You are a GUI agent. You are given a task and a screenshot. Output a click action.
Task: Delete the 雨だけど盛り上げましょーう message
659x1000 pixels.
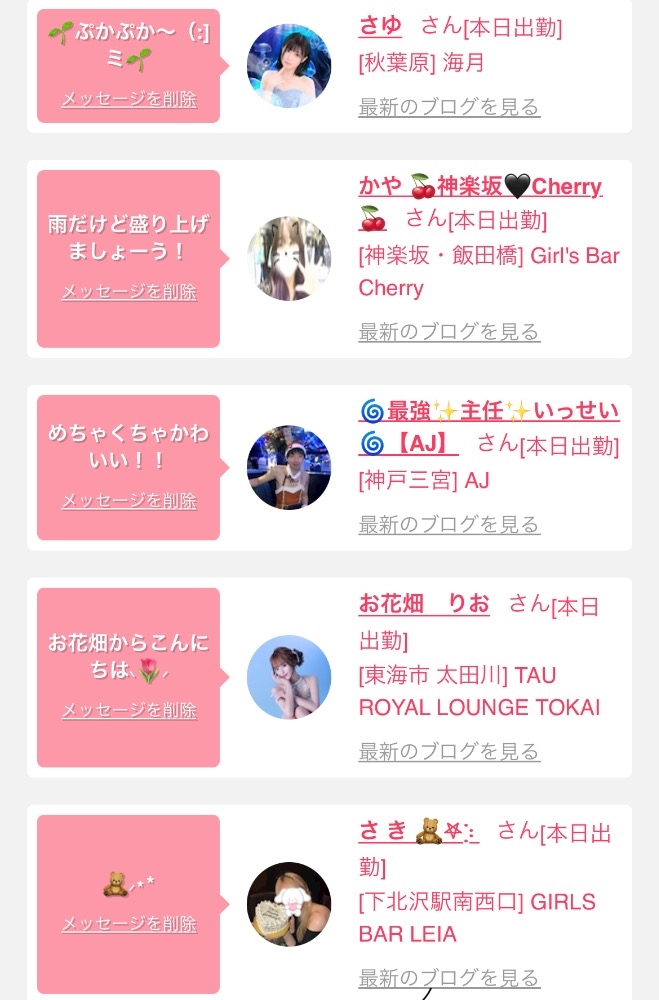point(129,292)
